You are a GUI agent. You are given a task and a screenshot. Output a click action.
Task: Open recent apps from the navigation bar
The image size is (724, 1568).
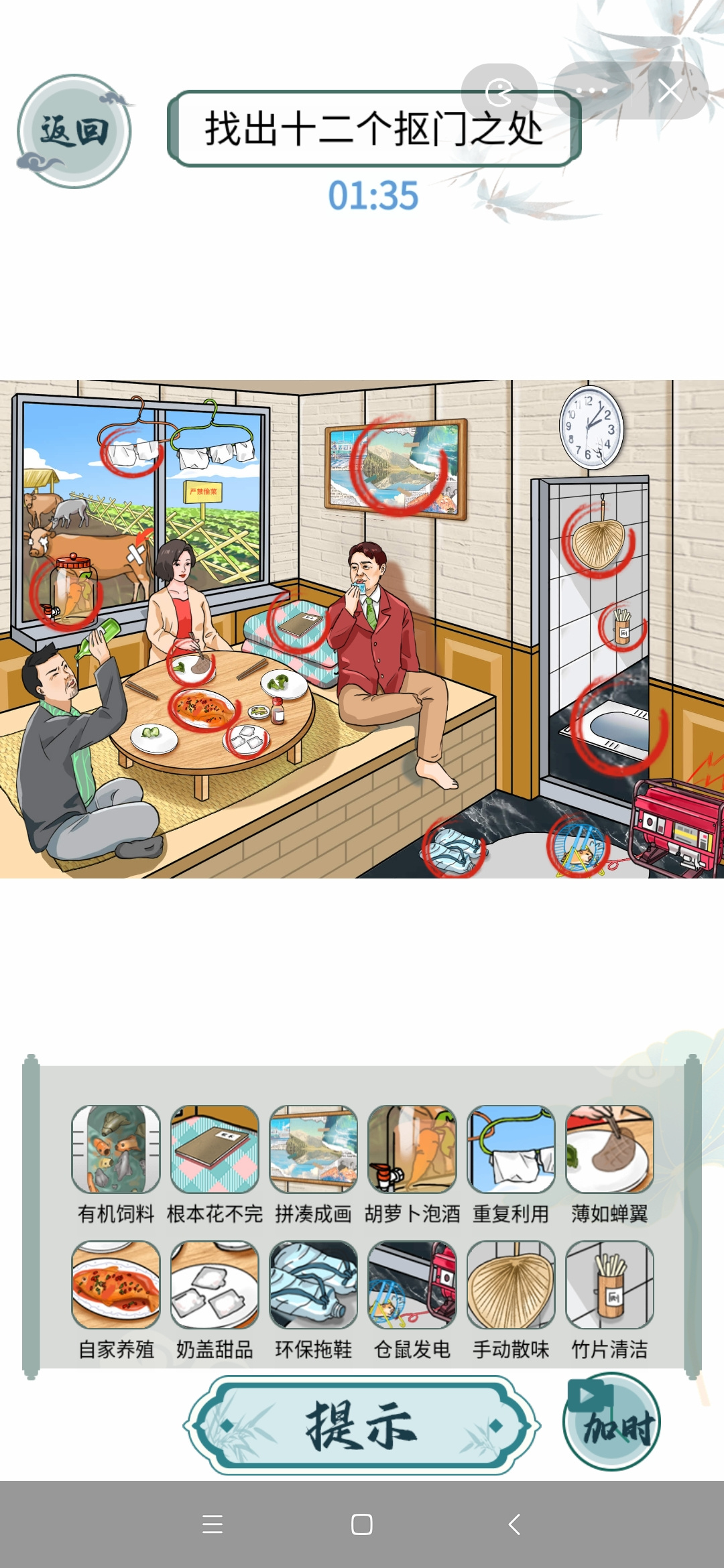(213, 1524)
